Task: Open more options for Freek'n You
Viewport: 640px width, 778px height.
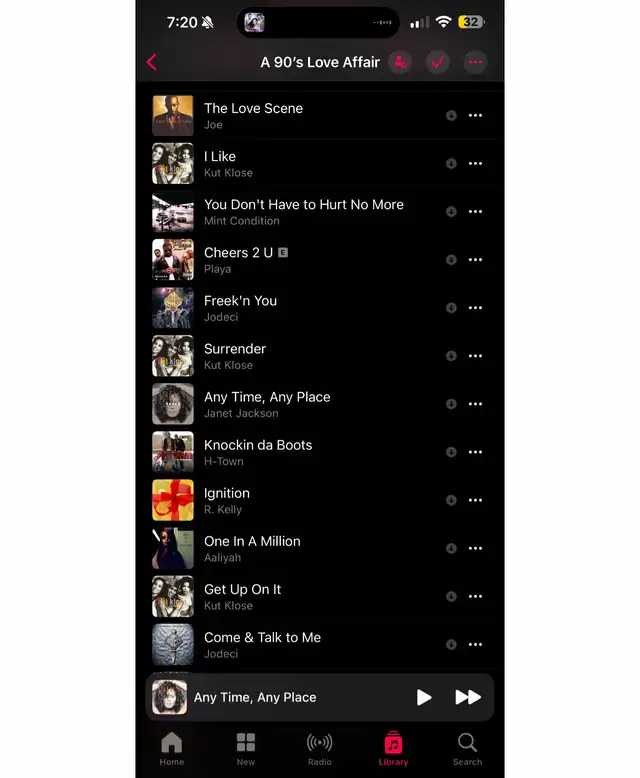Action: pos(475,308)
